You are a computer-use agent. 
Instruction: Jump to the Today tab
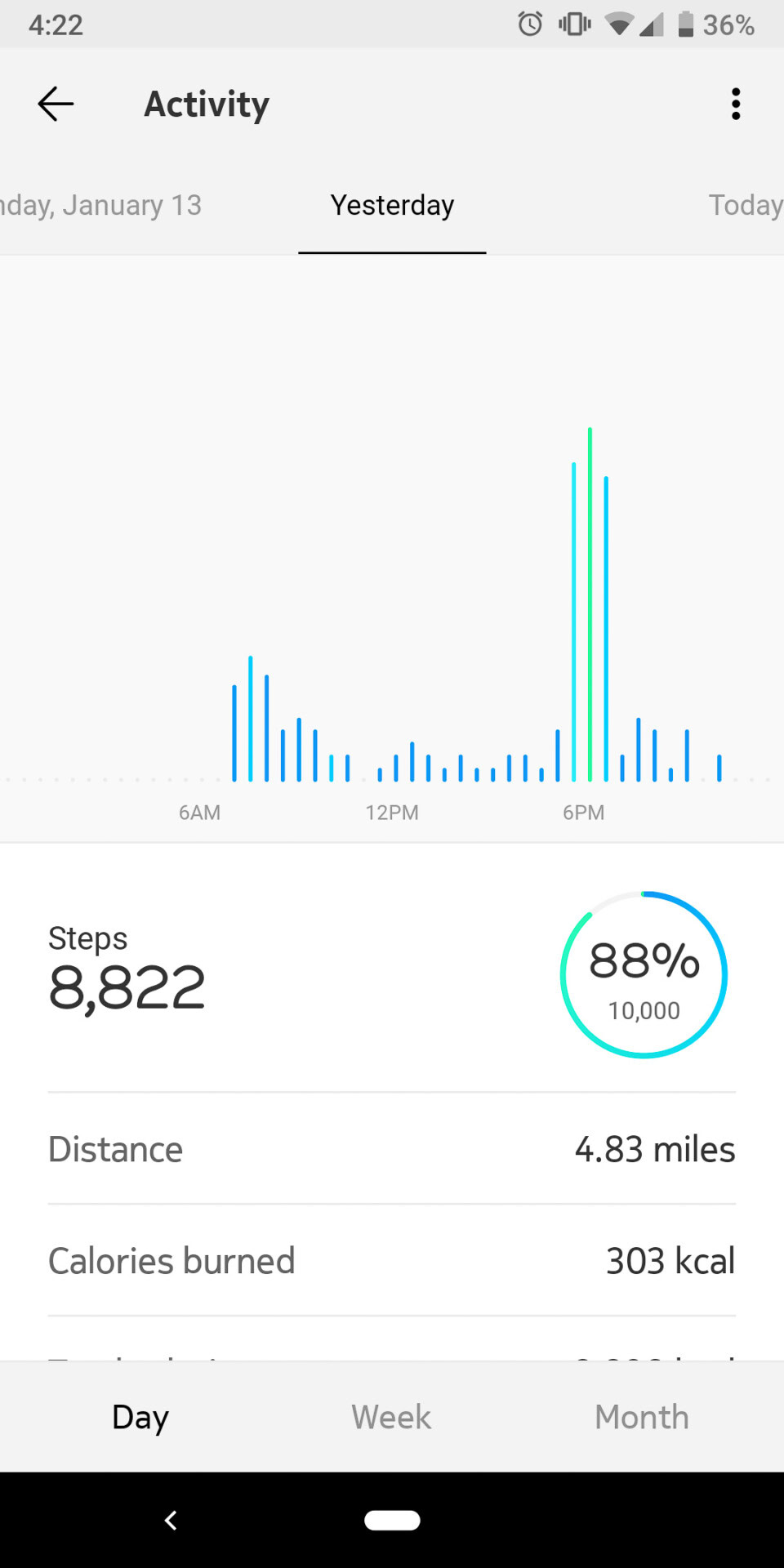pos(744,205)
